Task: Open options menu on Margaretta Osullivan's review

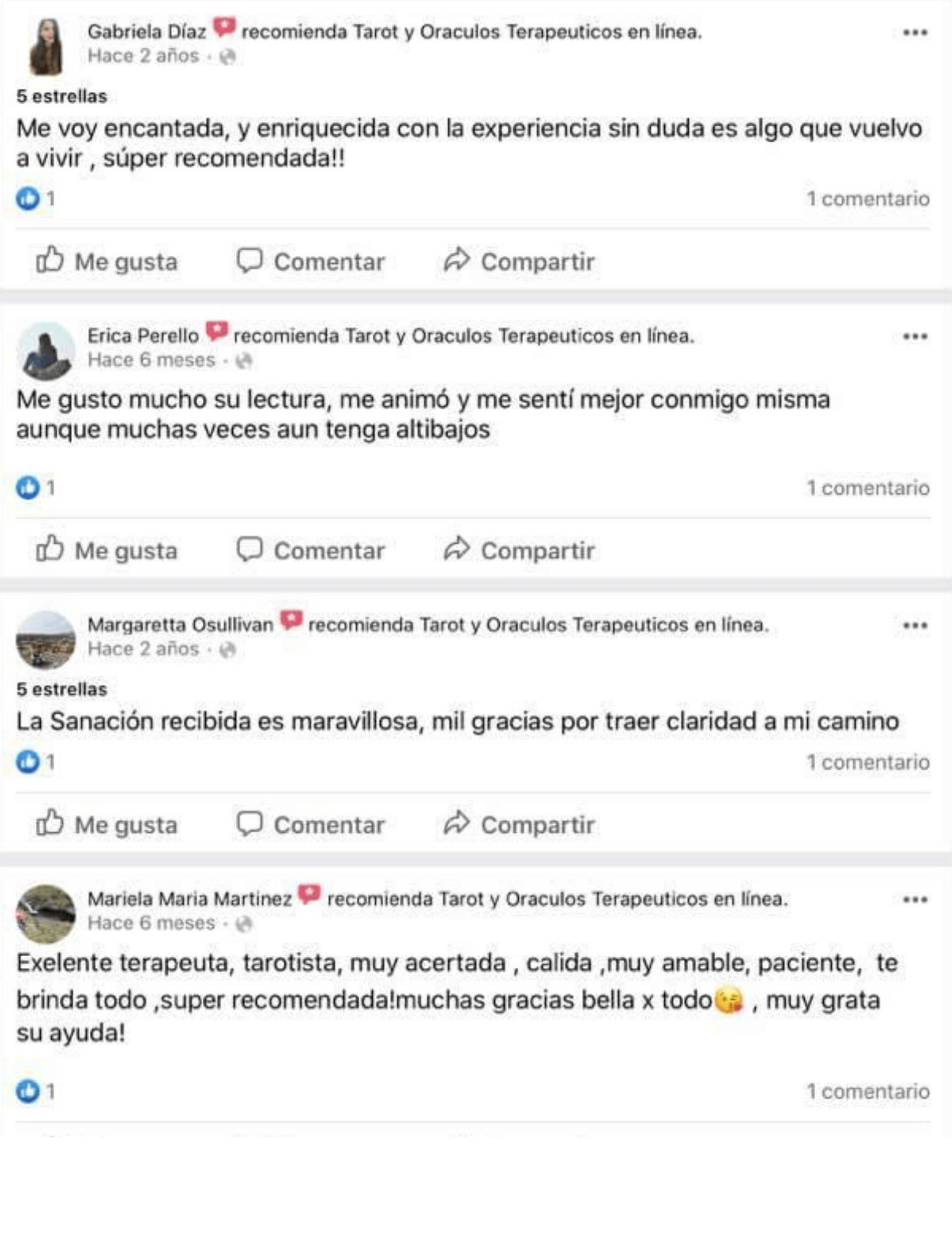Action: [x=914, y=626]
